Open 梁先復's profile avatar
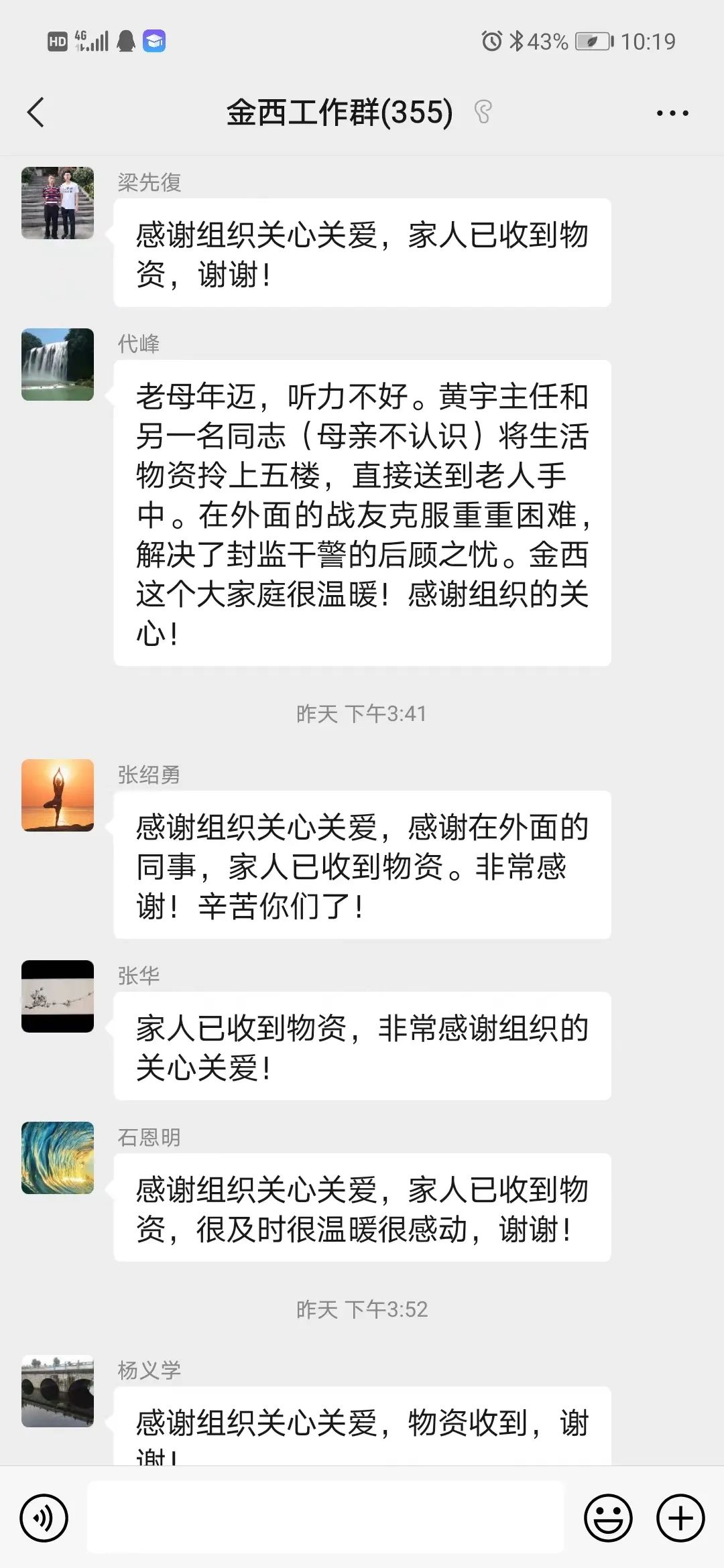The image size is (724, 1568). pyautogui.click(x=58, y=203)
